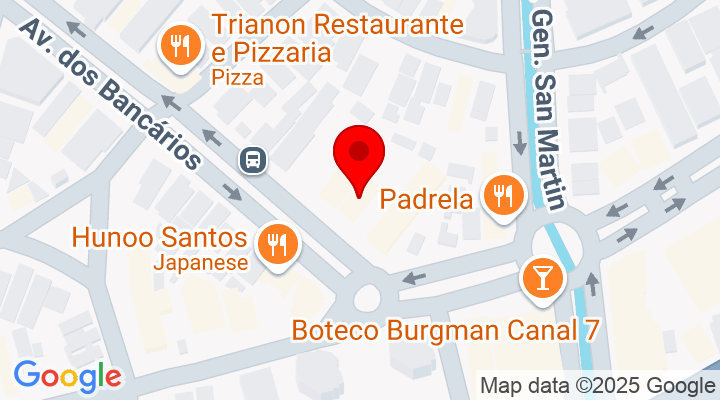Open Hunoo Santos Japanese restaurant marker

276,245
